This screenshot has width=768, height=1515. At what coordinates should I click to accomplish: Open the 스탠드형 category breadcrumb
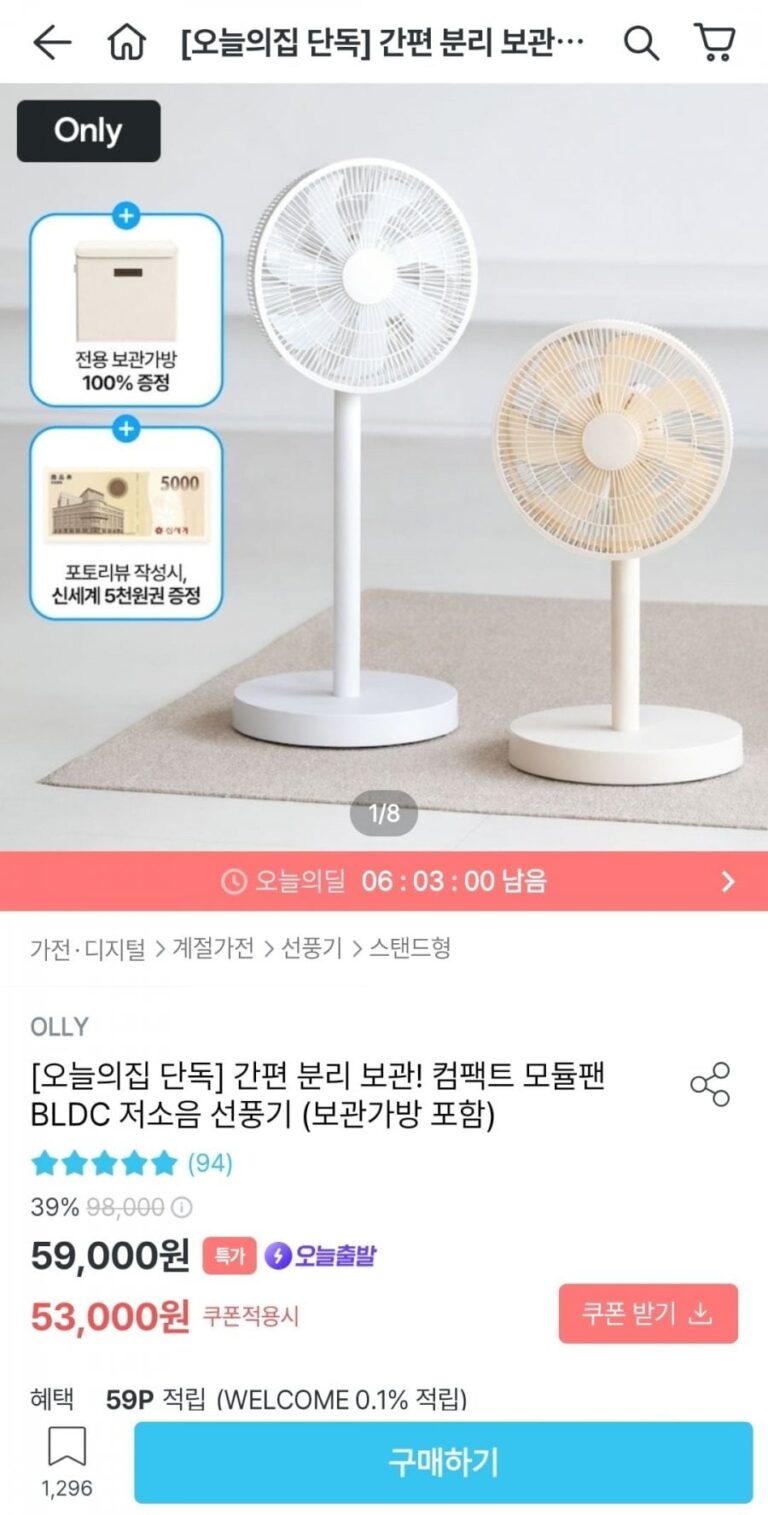click(409, 948)
